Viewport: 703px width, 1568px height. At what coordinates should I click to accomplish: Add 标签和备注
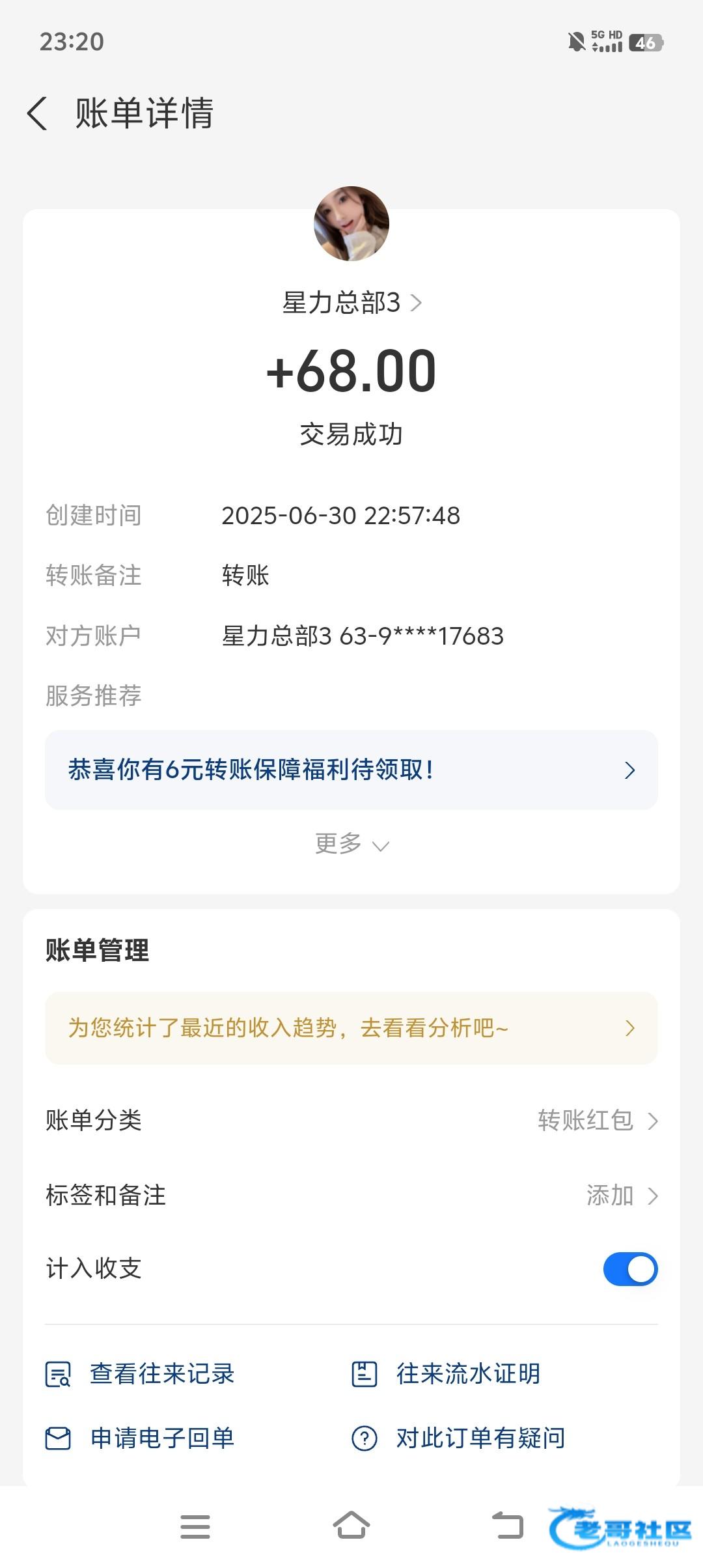pos(351,1196)
